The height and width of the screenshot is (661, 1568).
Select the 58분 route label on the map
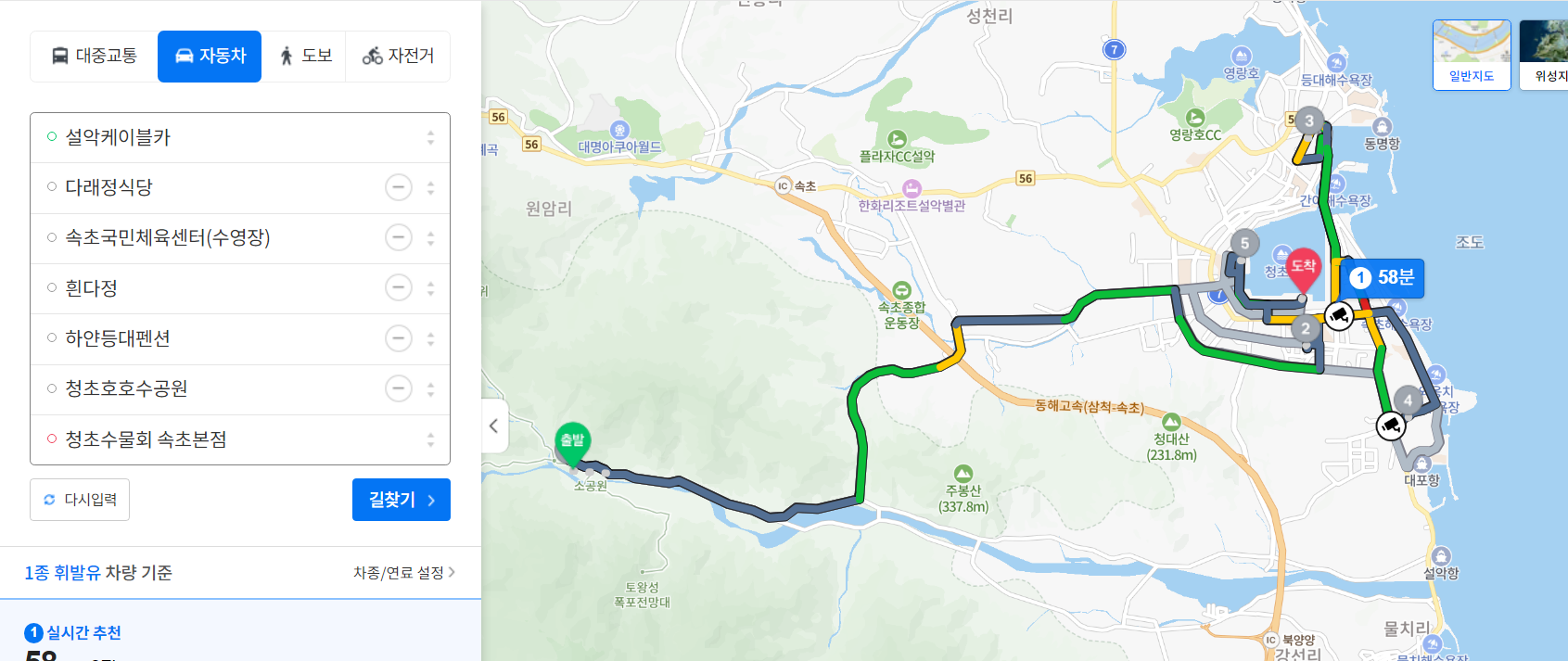point(1382,277)
